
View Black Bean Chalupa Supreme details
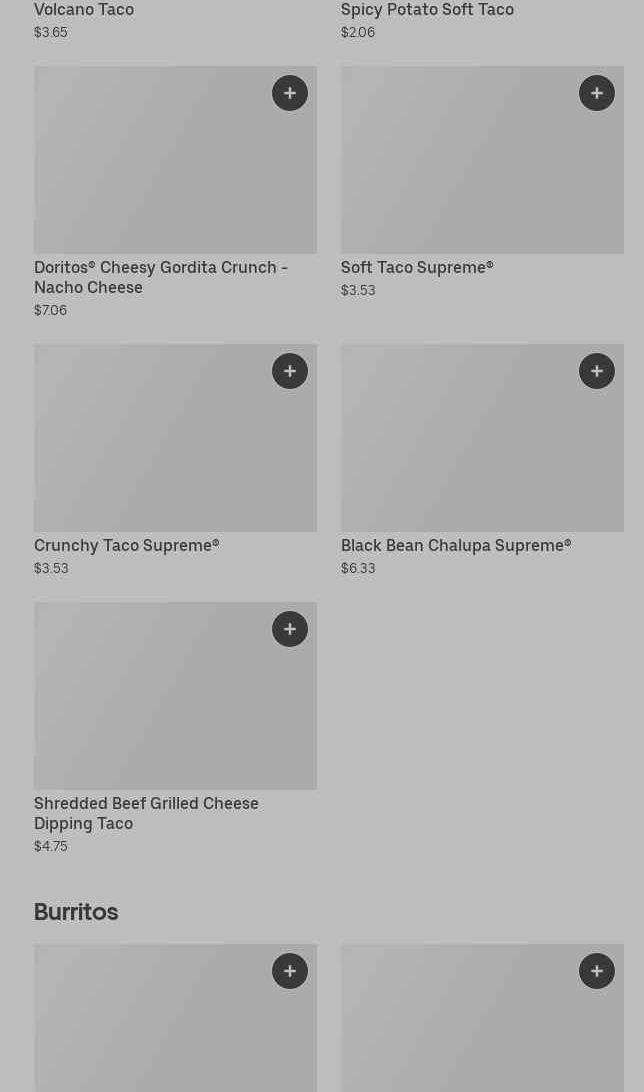(x=455, y=546)
